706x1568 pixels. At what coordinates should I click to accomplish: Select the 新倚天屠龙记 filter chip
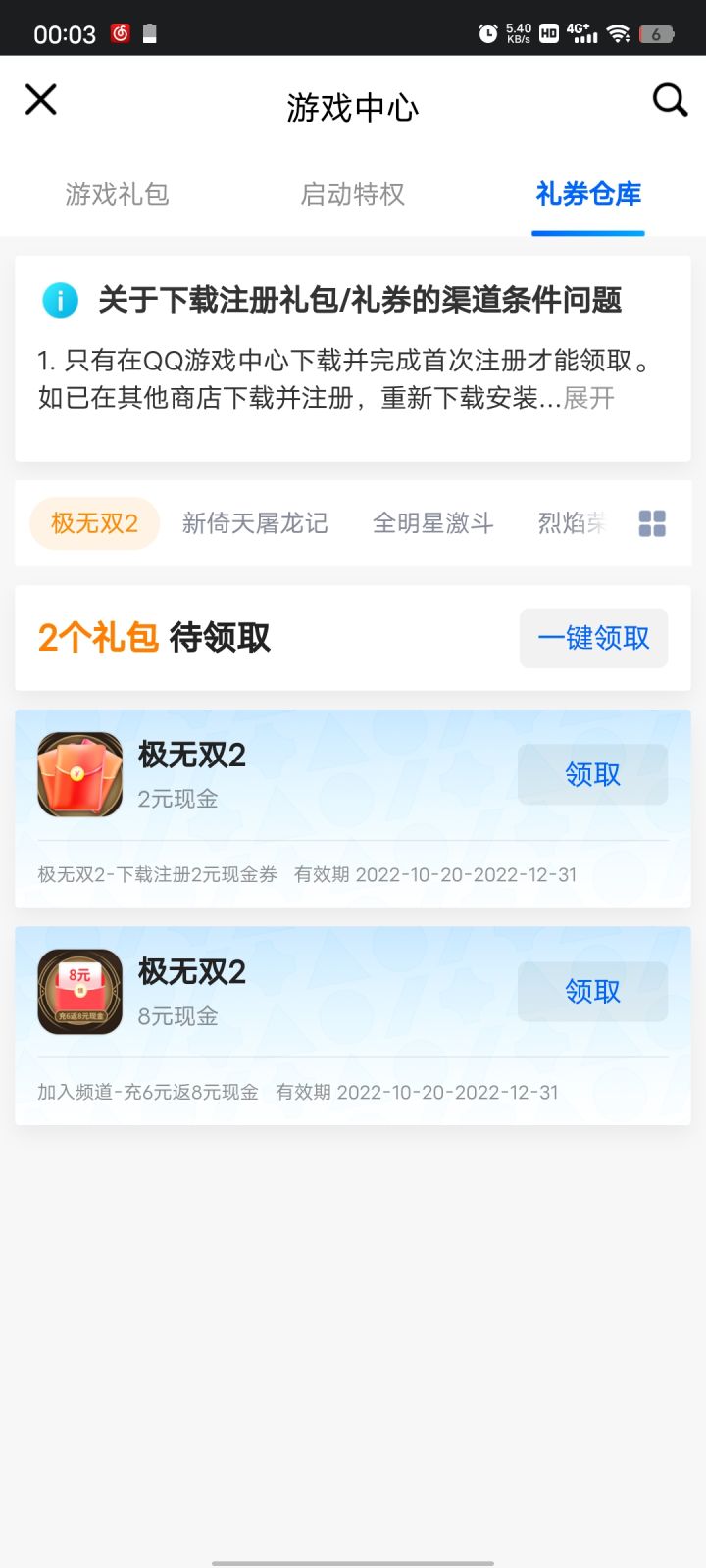256,523
